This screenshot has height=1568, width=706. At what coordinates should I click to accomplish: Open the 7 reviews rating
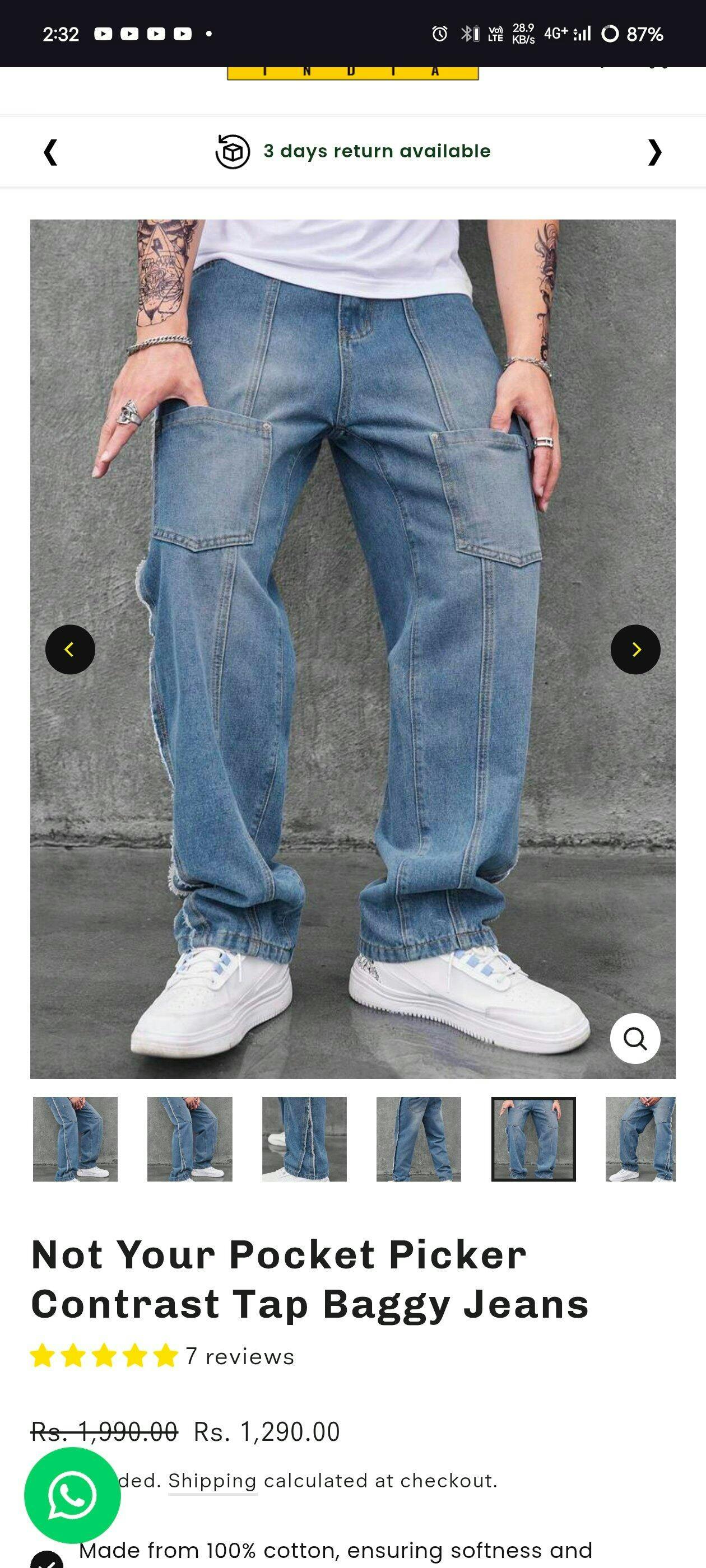point(239,1357)
